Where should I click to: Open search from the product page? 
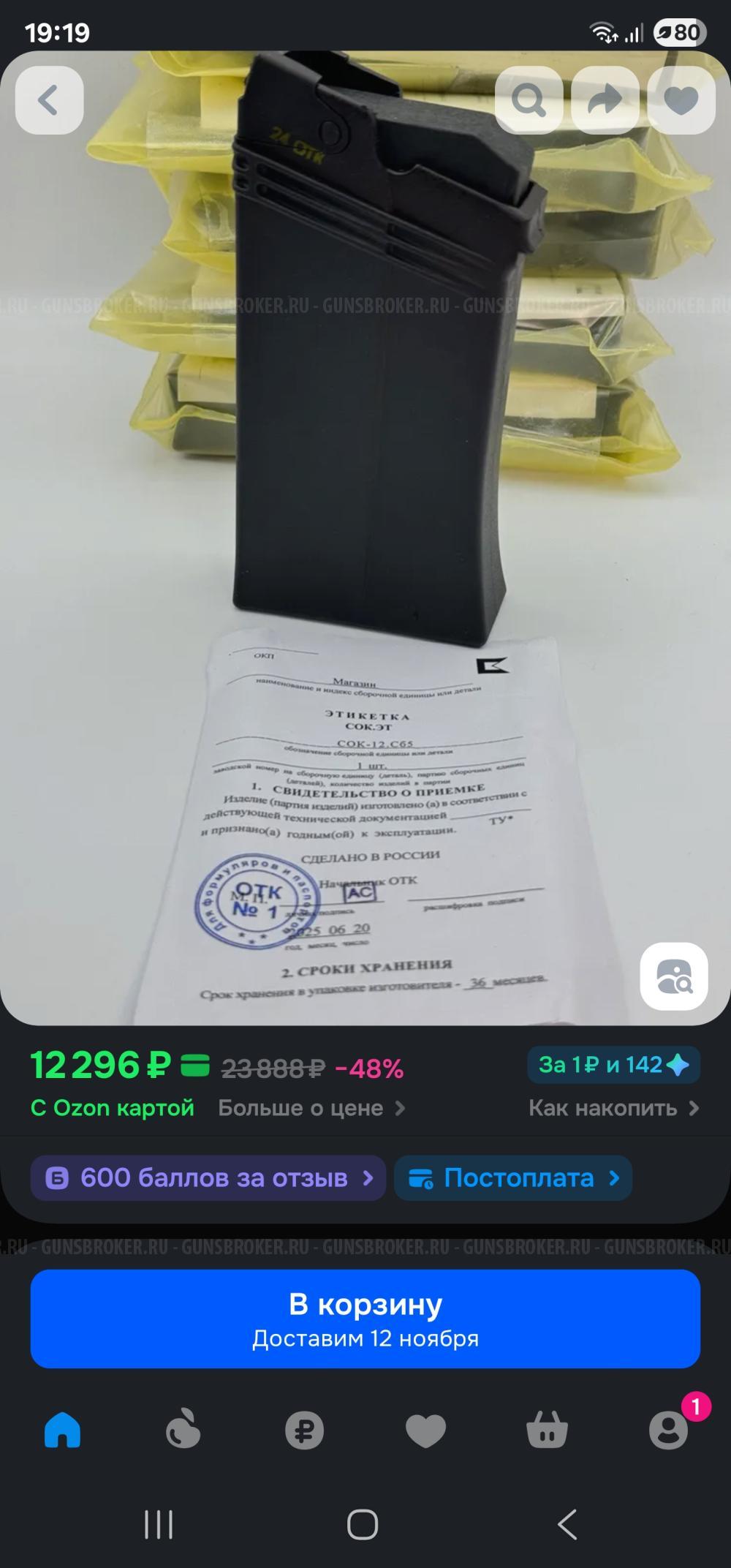point(529,100)
